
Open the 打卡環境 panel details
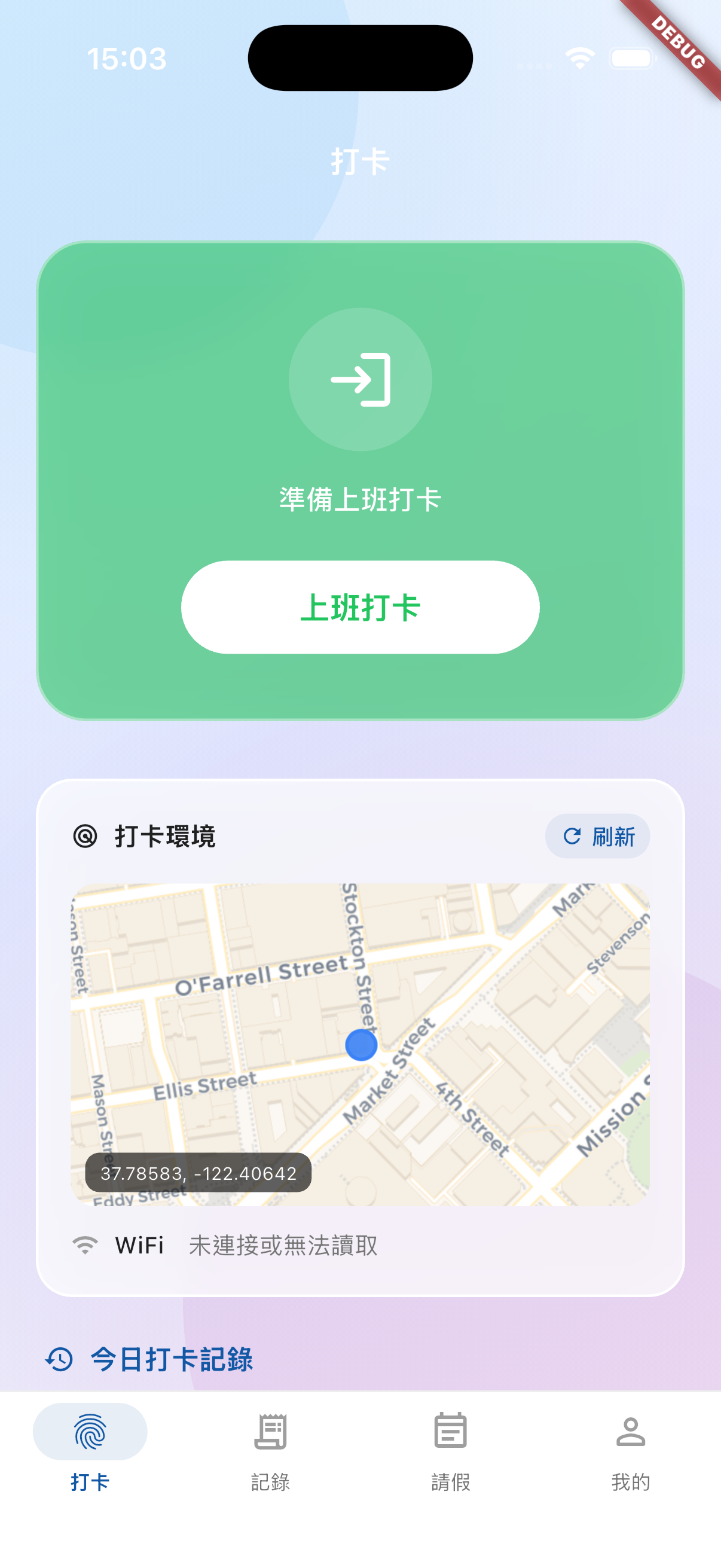point(166,837)
